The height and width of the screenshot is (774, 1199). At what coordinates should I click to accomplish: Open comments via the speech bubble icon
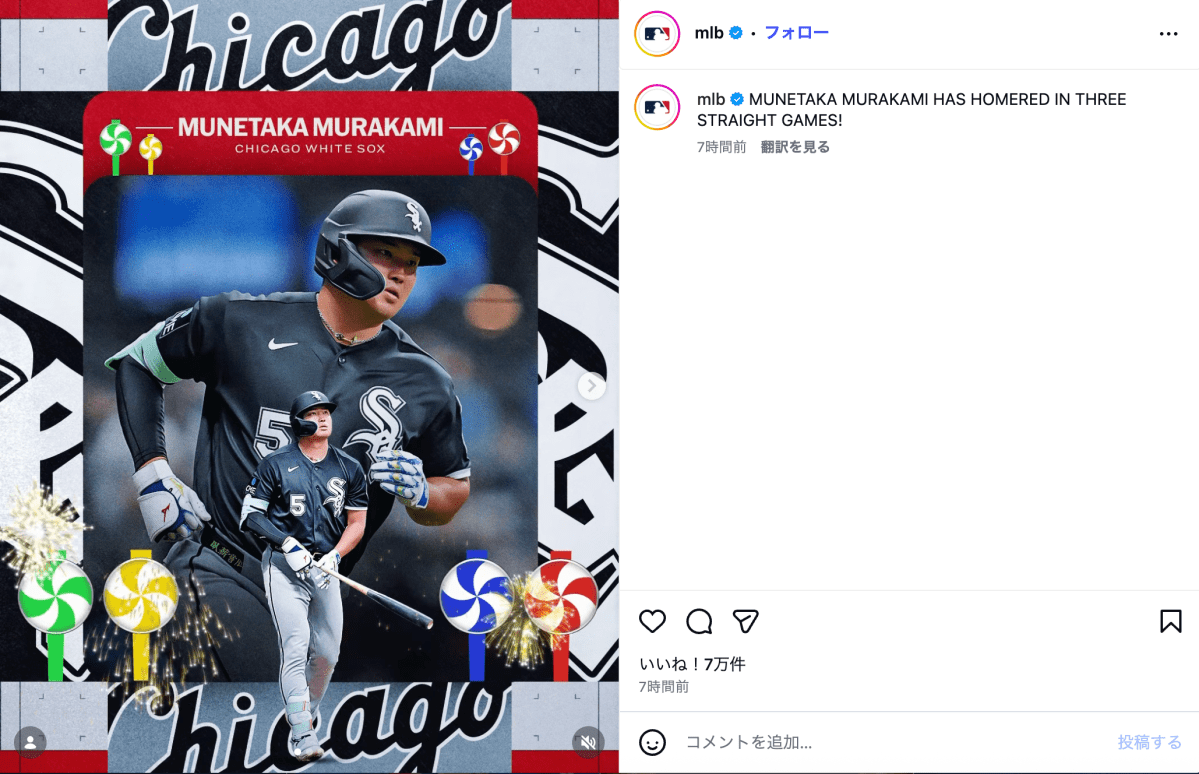pos(699,621)
